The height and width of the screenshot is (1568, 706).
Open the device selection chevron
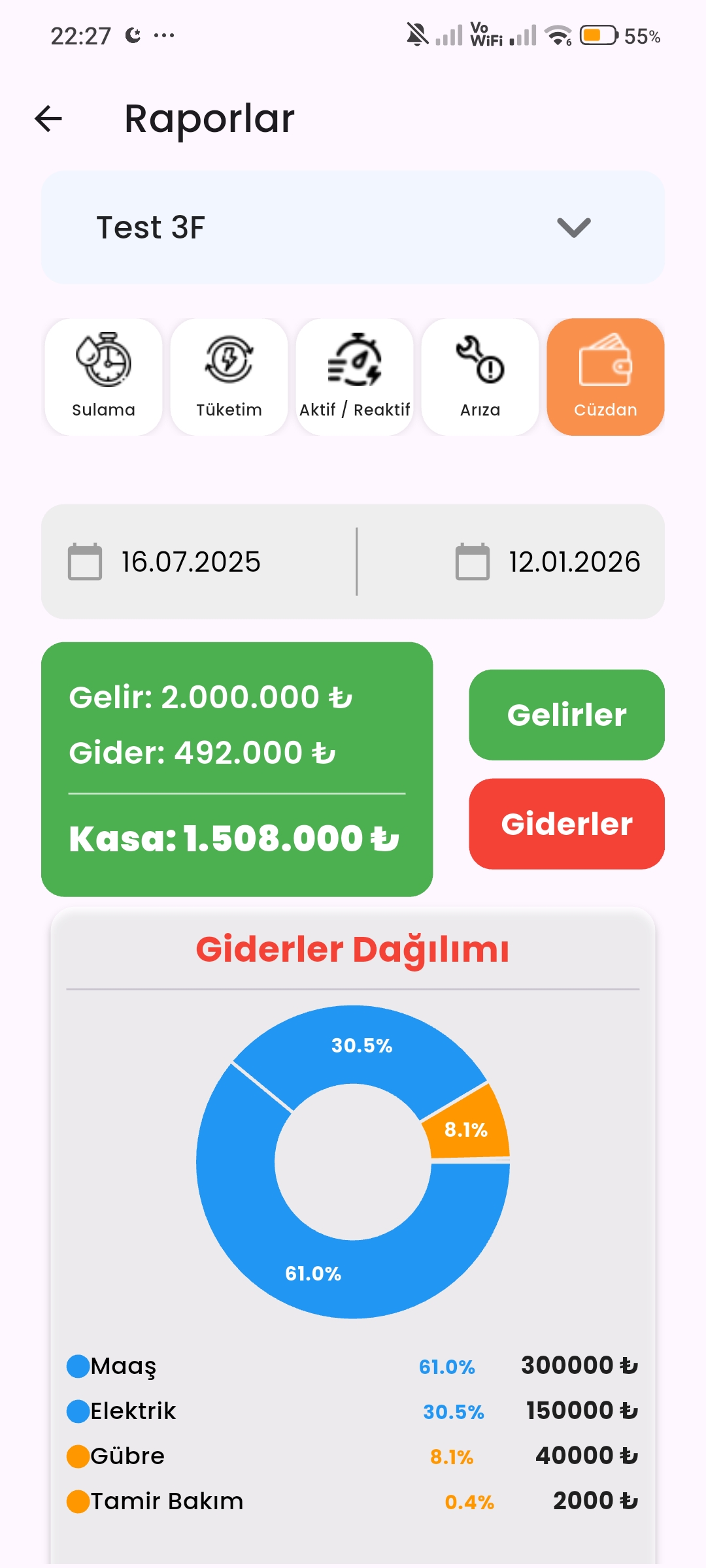573,227
